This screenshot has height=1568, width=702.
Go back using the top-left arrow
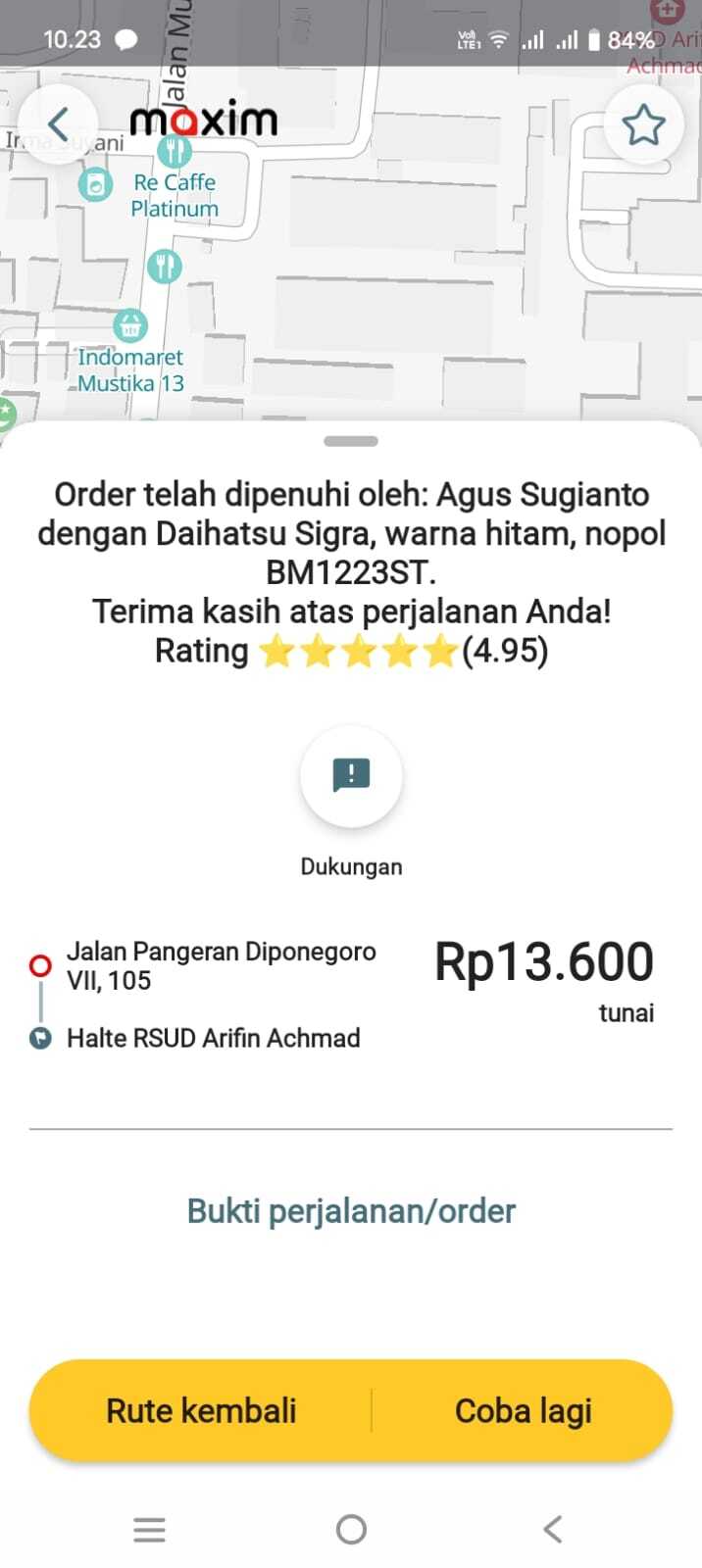tap(58, 124)
